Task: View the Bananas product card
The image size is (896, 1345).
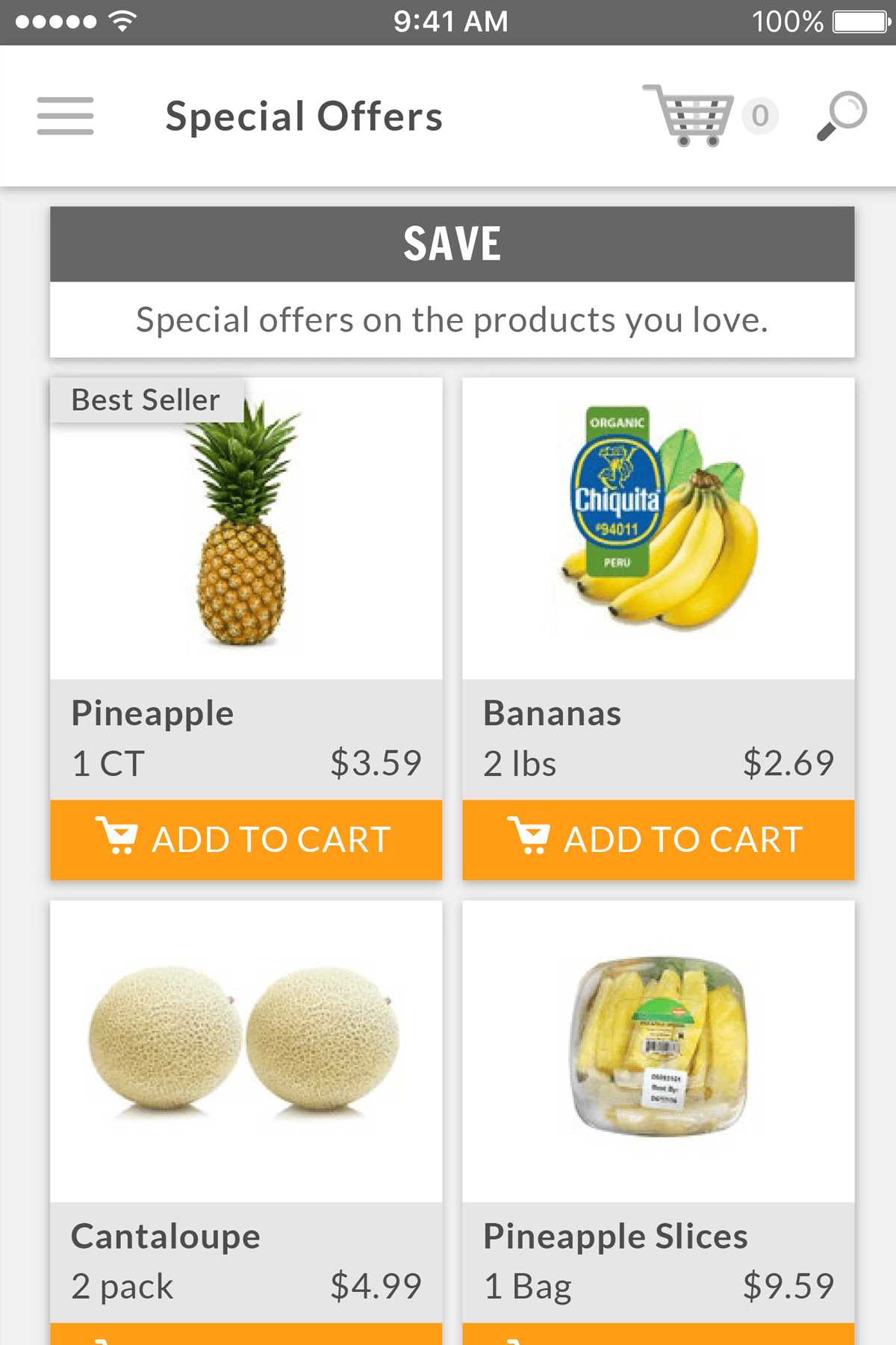Action: coord(658,530)
